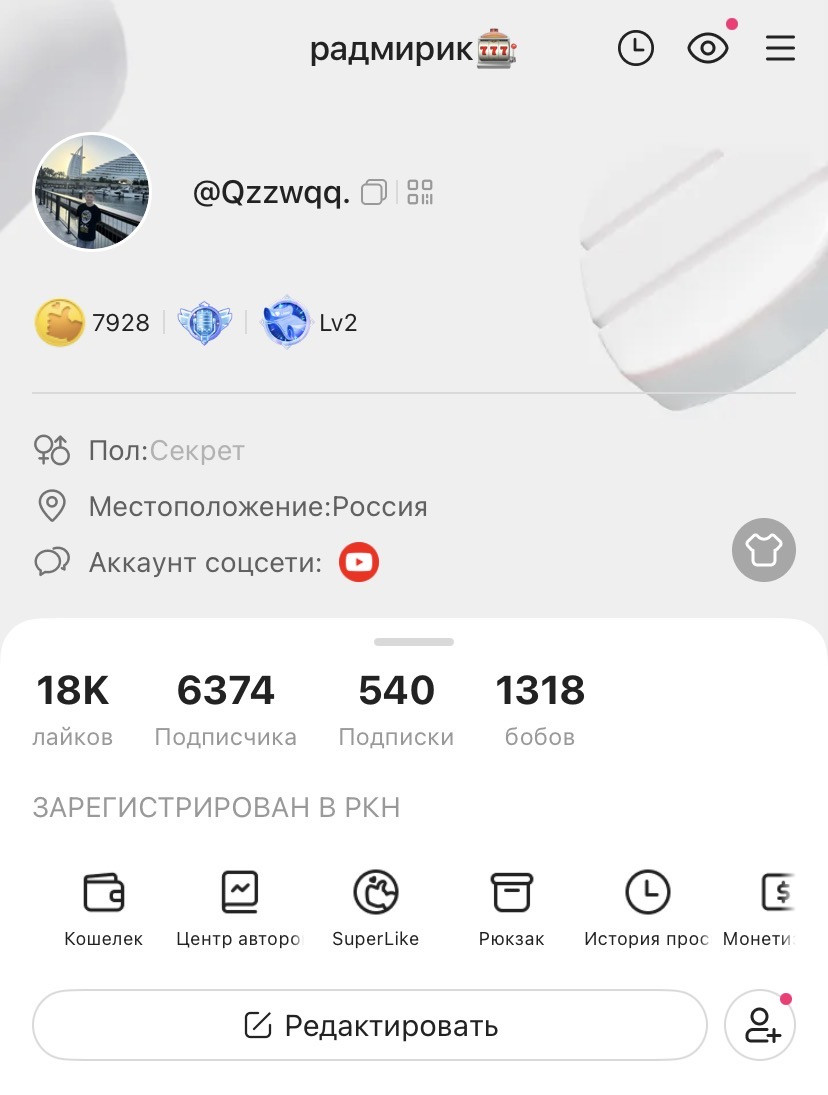Open the hamburger menu
This screenshot has height=1095, width=828.
780,48
